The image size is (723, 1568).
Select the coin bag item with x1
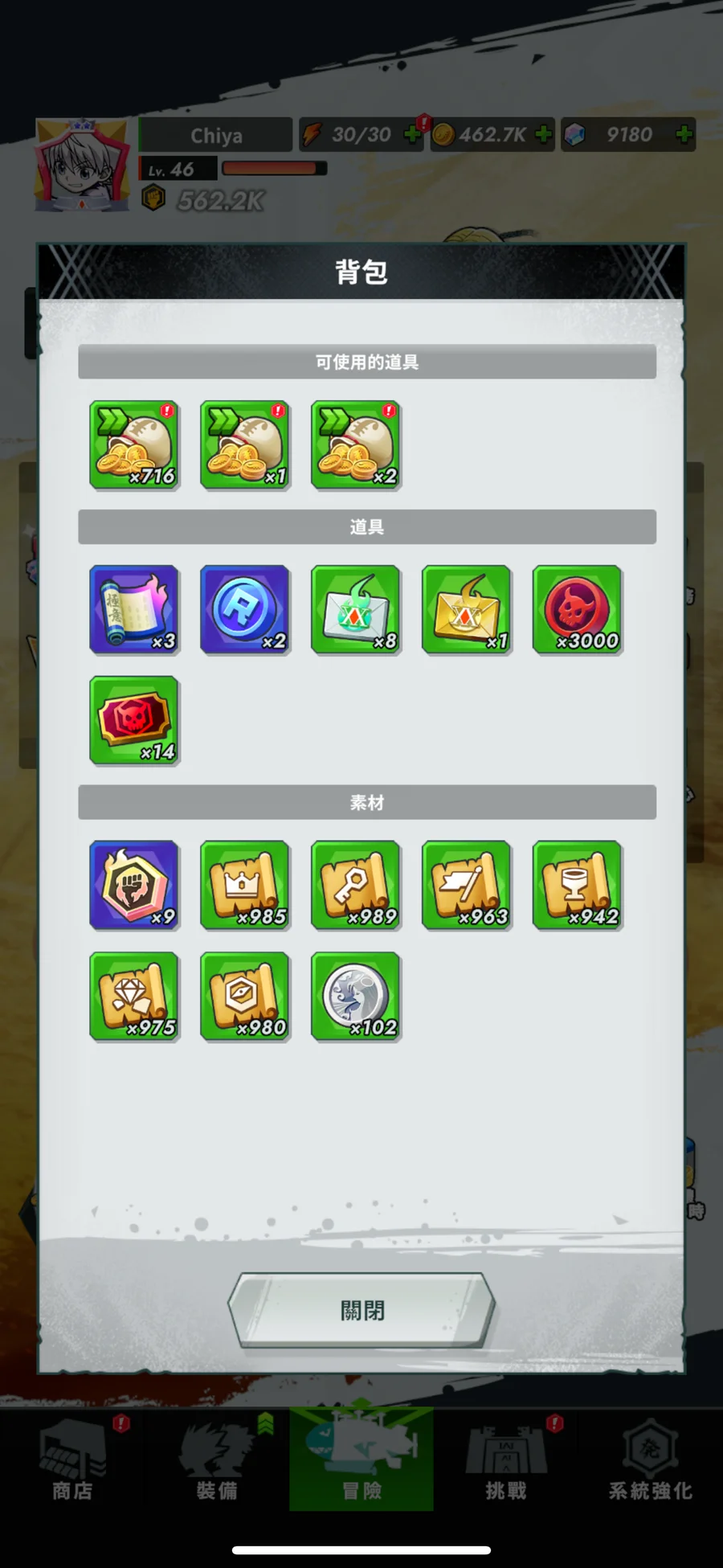(245, 445)
